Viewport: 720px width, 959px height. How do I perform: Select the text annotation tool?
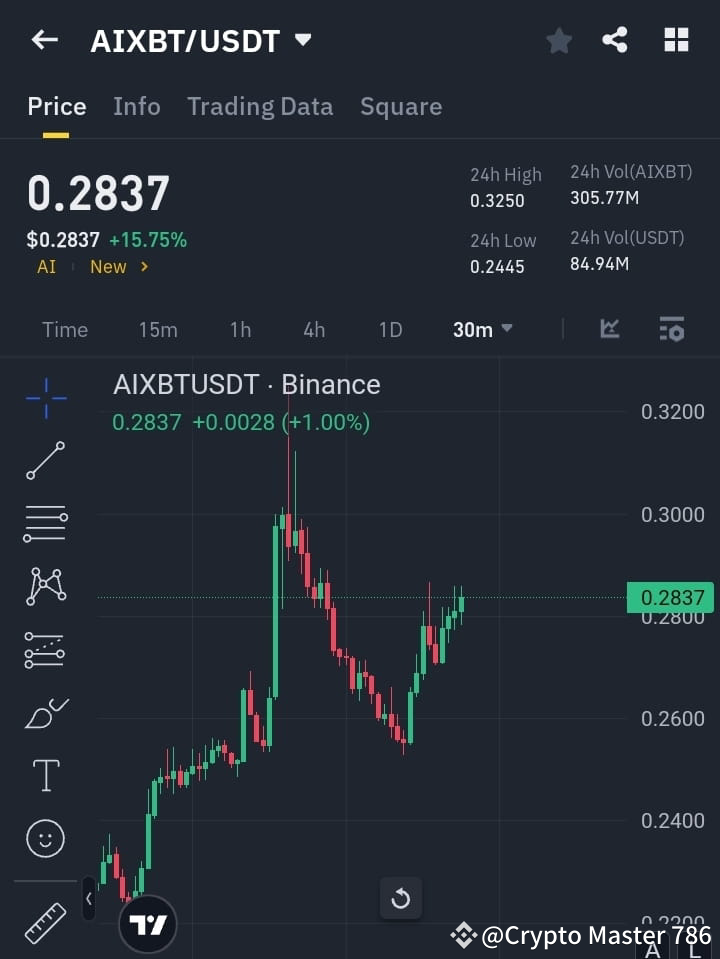45,775
